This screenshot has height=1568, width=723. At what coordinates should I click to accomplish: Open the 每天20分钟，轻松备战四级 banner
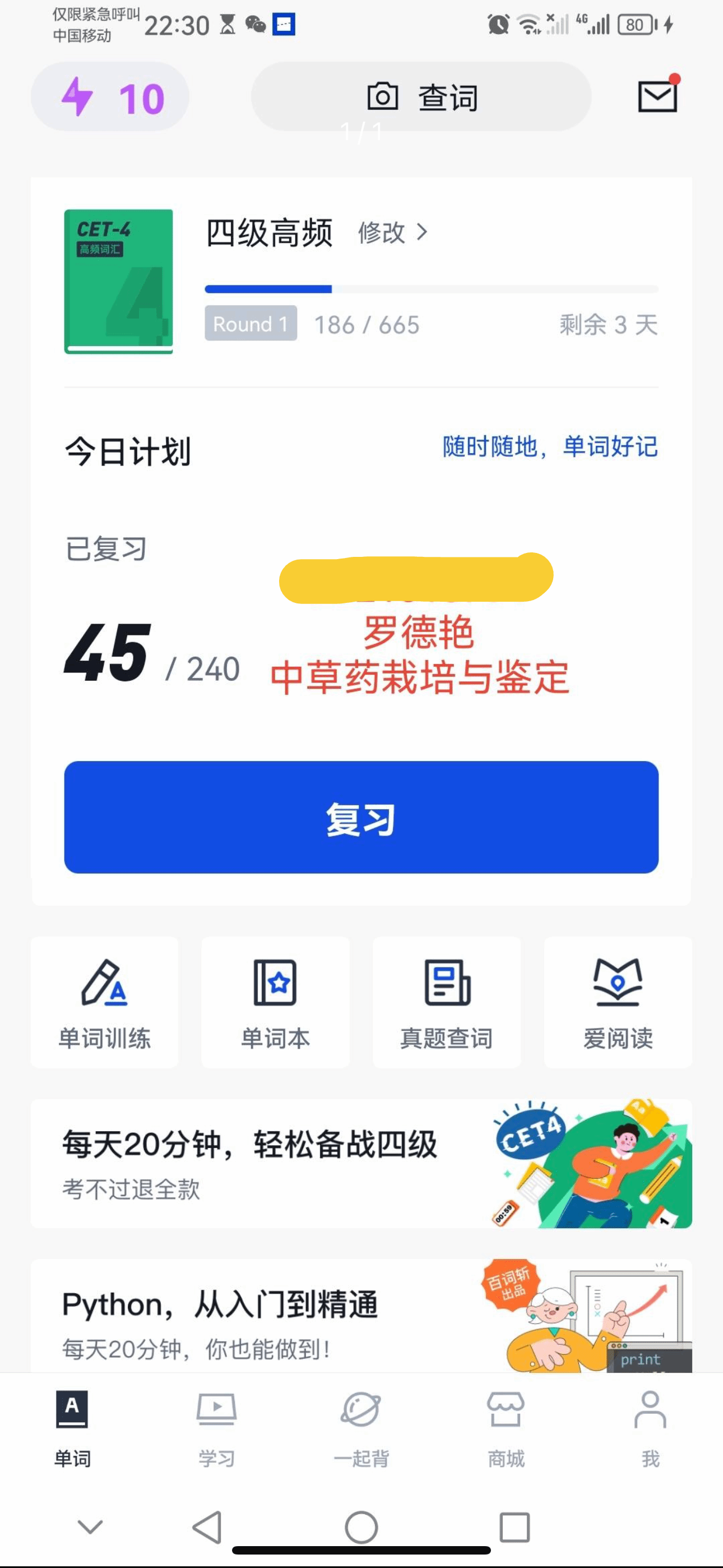tap(361, 1164)
